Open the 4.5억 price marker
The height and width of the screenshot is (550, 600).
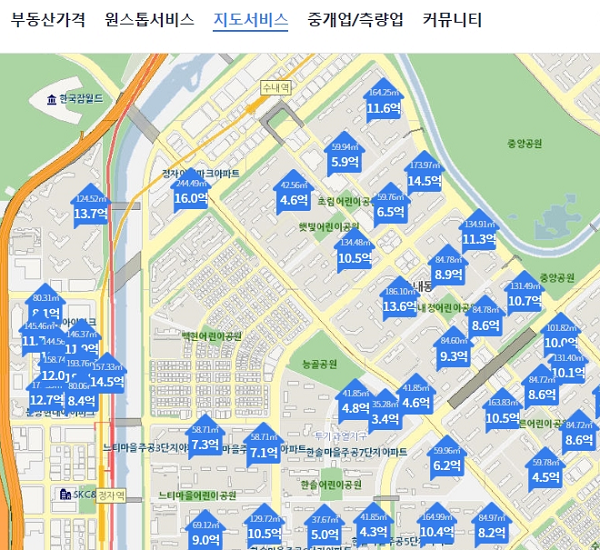click(546, 476)
